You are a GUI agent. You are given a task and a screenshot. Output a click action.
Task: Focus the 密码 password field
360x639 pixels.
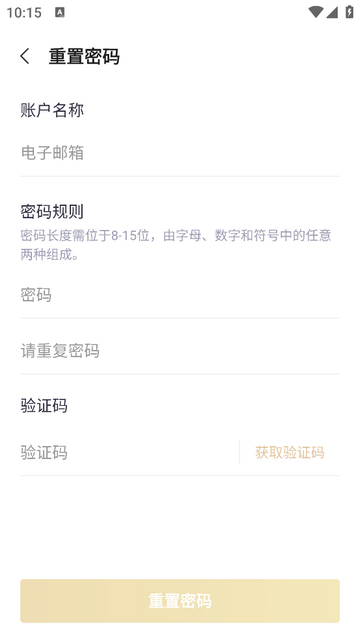click(180, 295)
